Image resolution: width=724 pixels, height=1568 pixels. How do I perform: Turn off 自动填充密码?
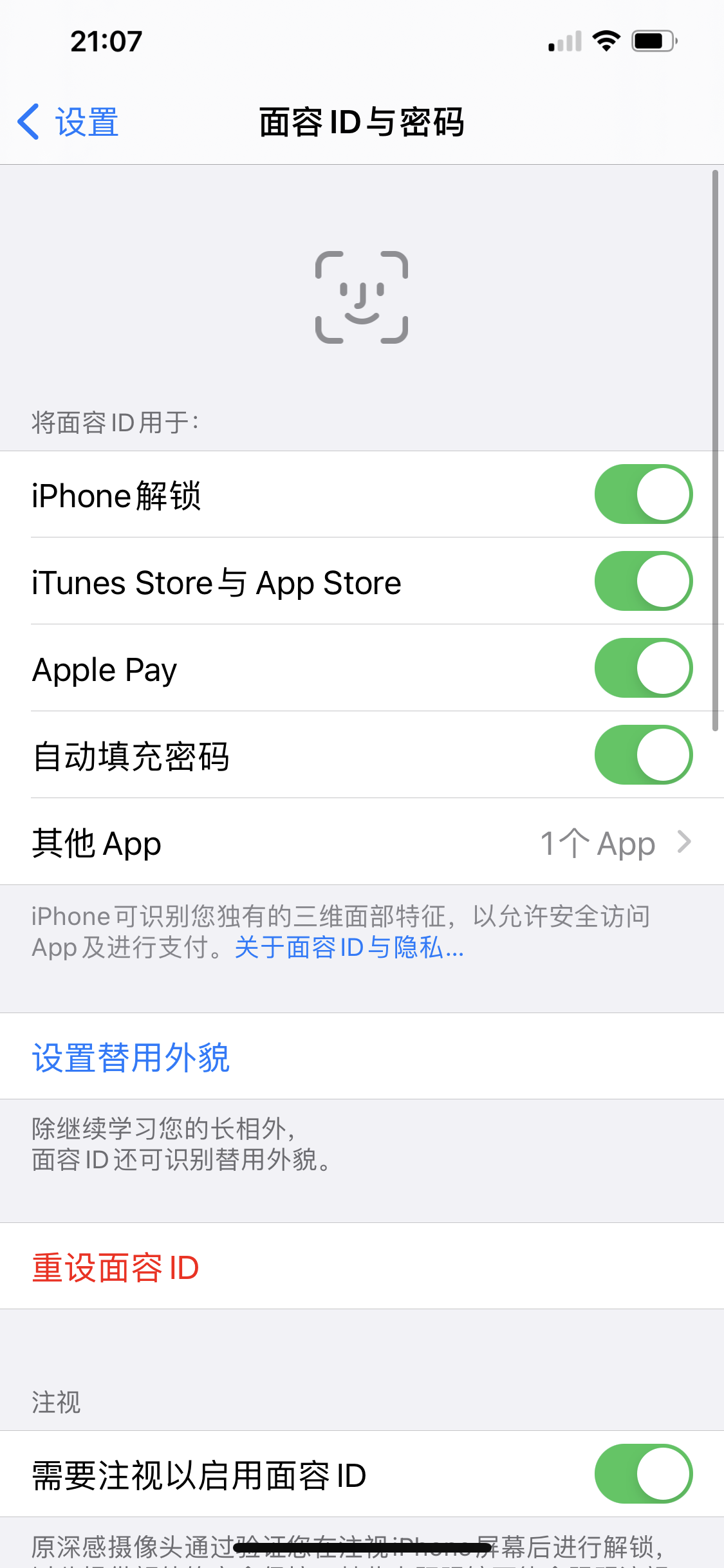point(643,755)
